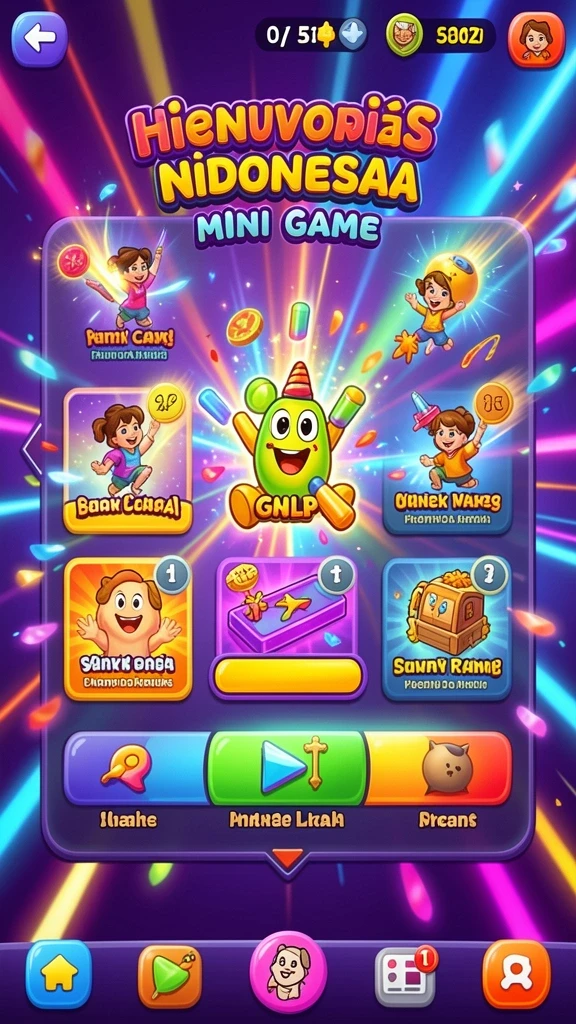Go to the home tab with house icon
Image resolution: width=576 pixels, height=1024 pixels.
pos(59,974)
